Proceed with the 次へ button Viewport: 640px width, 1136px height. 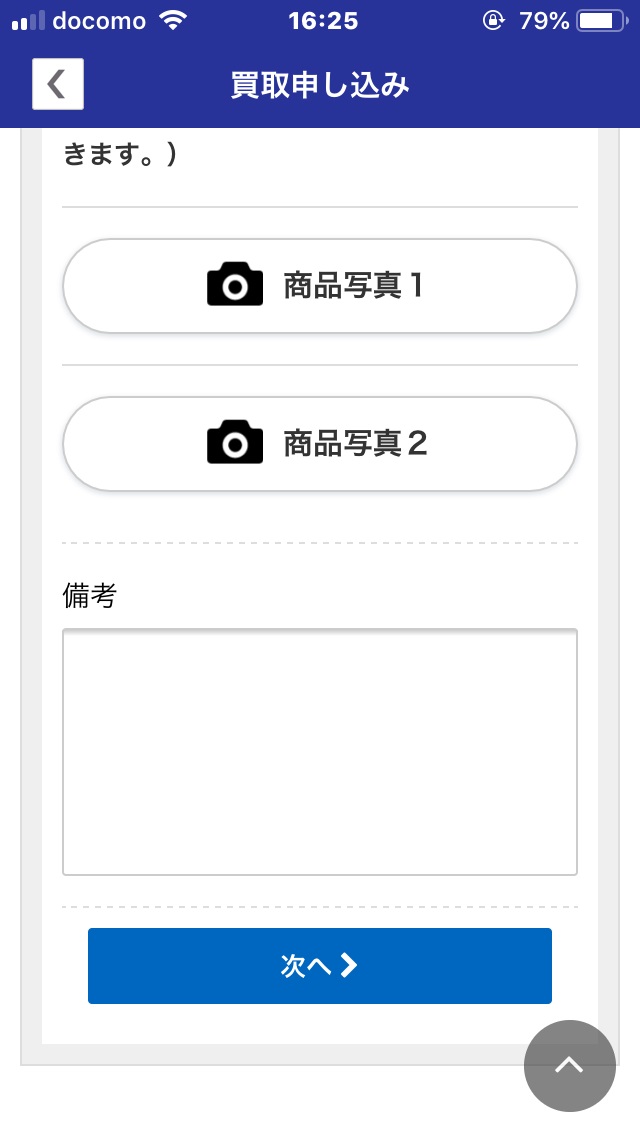[x=320, y=966]
